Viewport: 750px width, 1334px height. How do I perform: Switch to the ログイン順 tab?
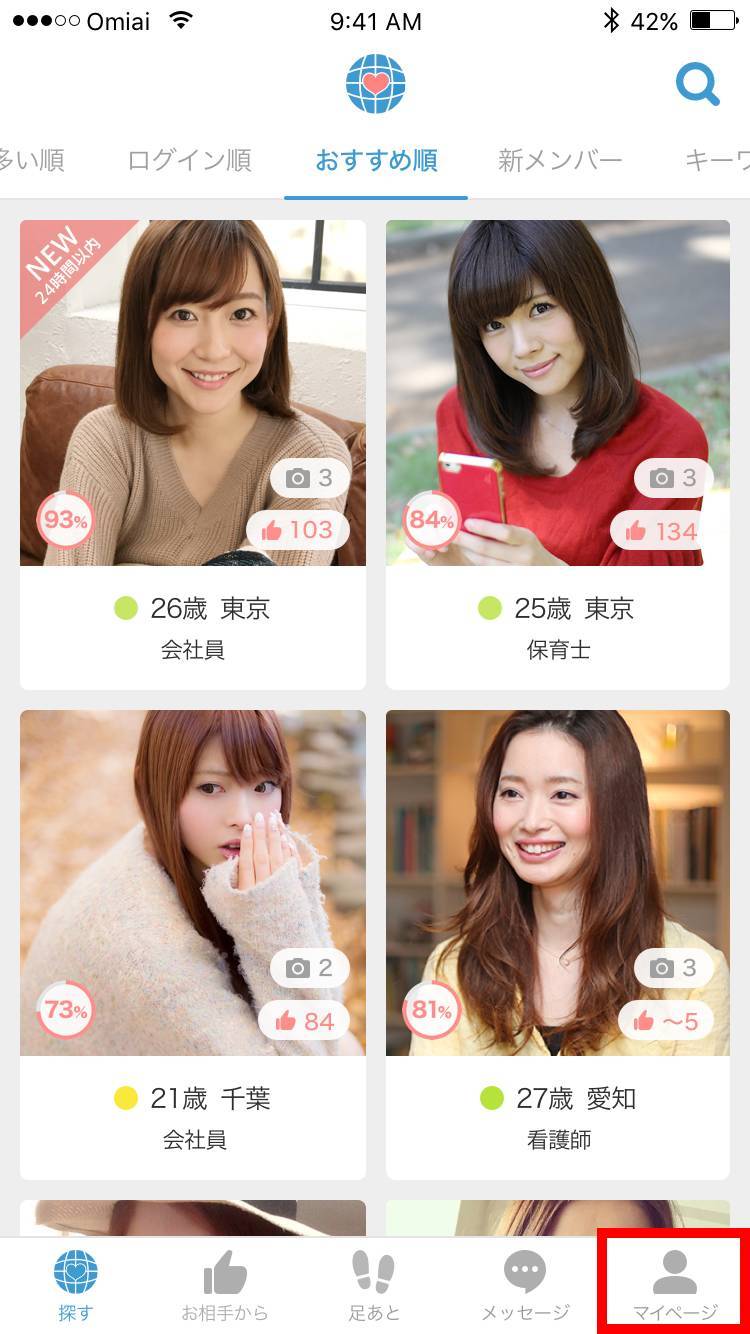(x=189, y=160)
